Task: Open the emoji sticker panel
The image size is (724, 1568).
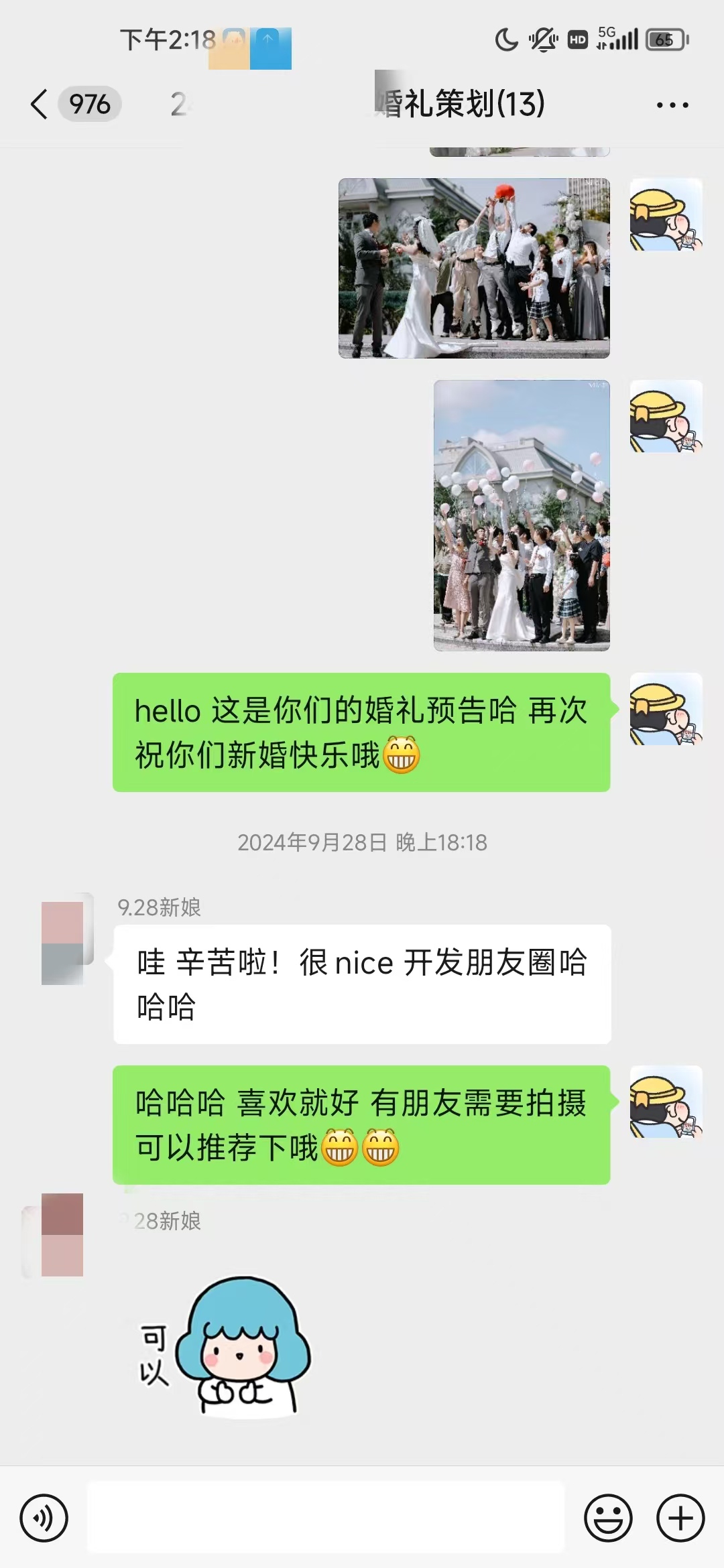Action: [608, 1518]
